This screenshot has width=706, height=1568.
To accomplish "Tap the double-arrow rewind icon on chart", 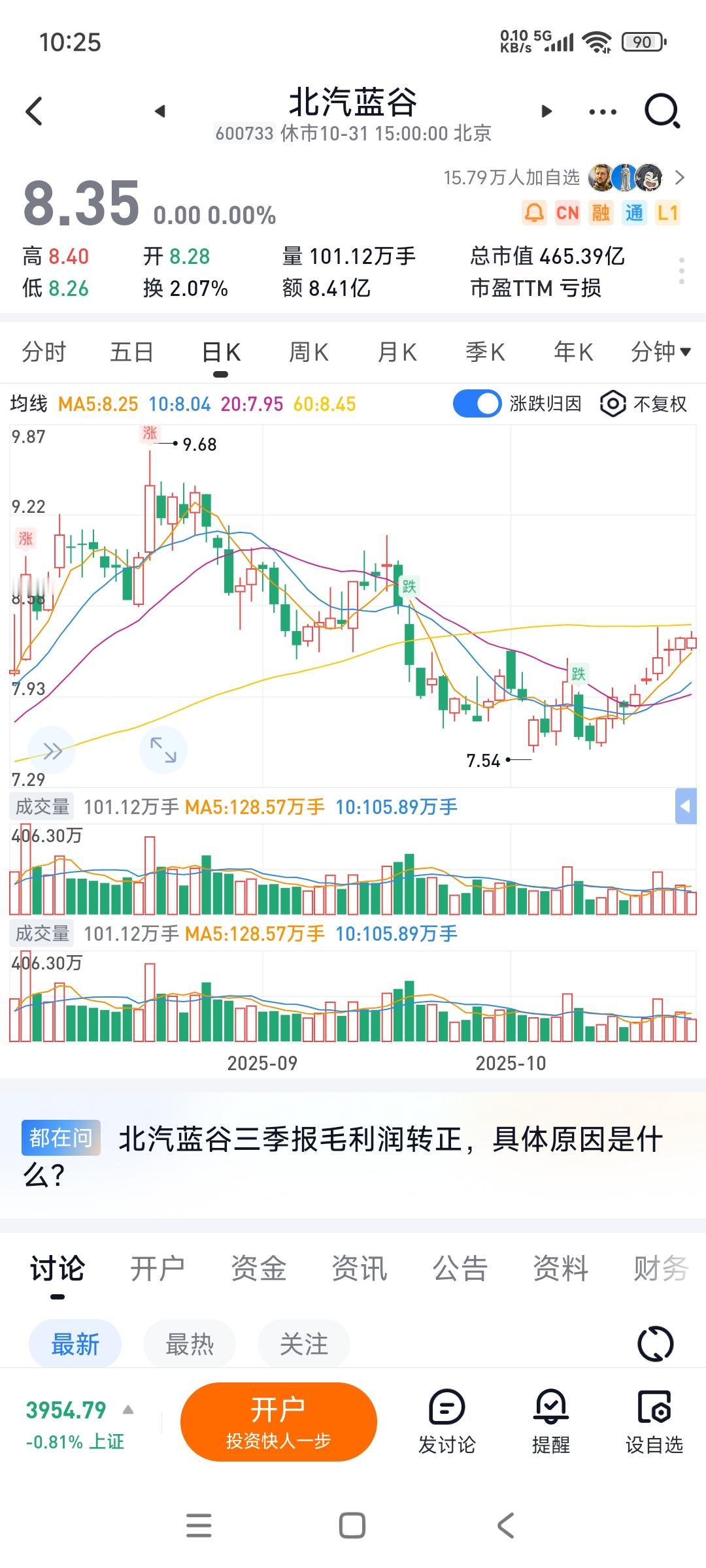I will (x=52, y=750).
